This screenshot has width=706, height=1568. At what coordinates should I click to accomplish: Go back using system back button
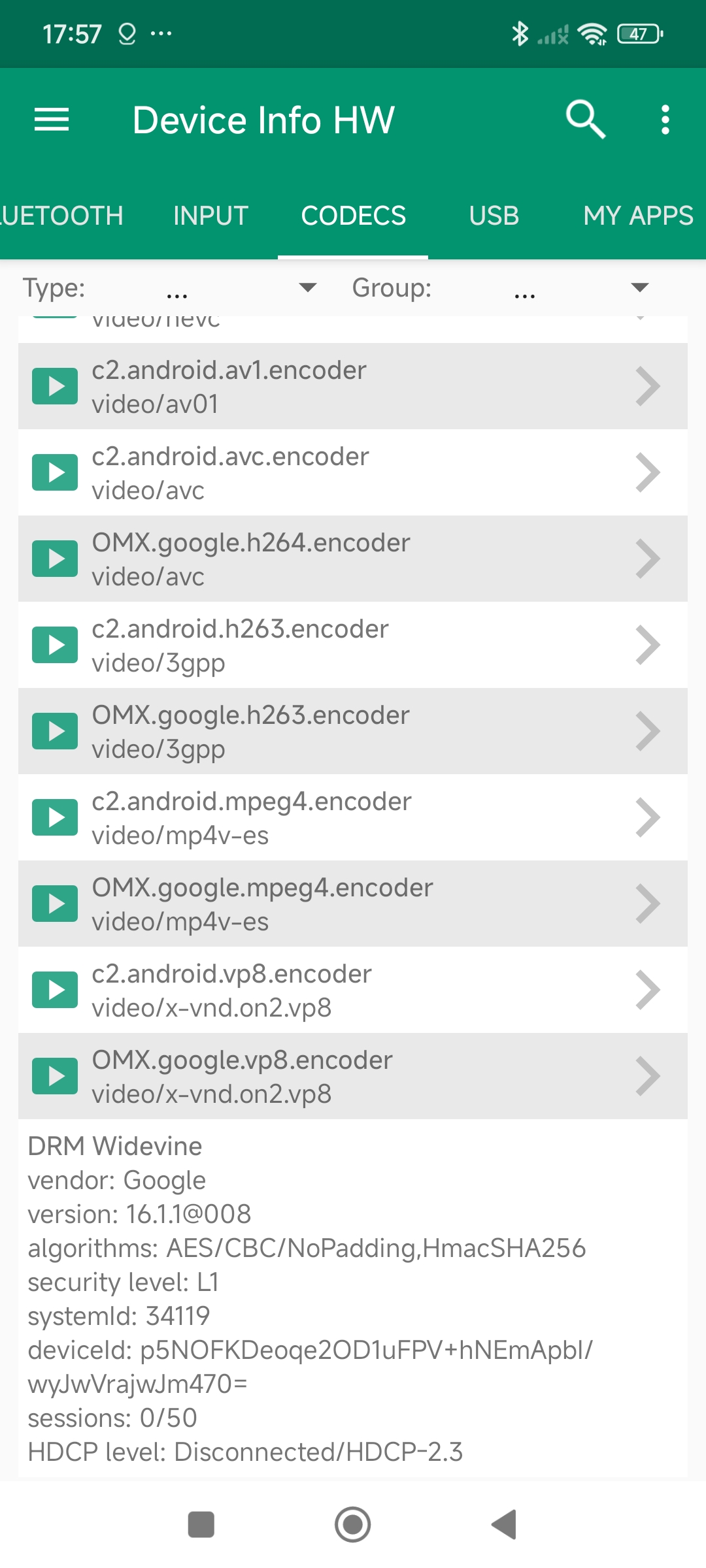point(504,1524)
